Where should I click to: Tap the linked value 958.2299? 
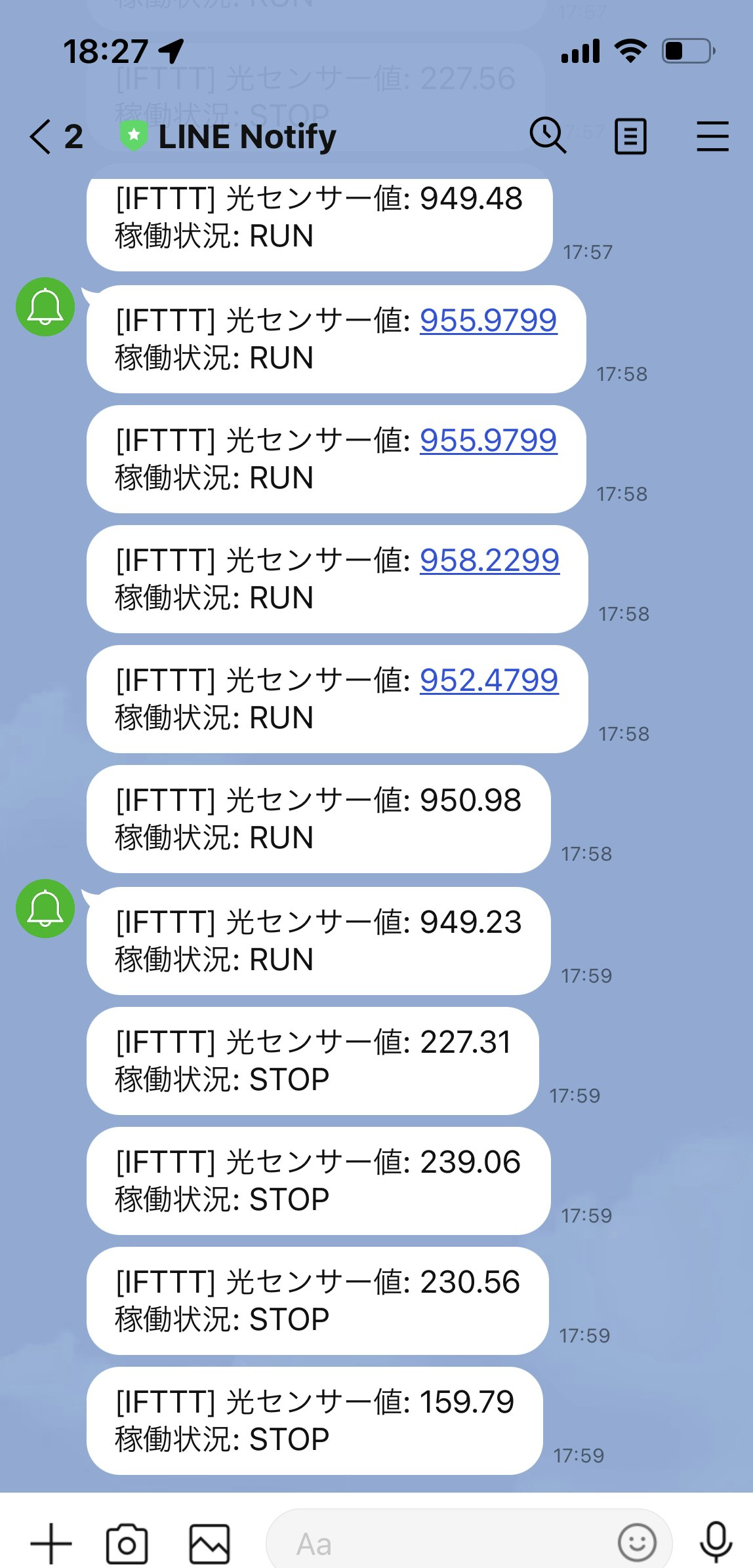point(489,560)
